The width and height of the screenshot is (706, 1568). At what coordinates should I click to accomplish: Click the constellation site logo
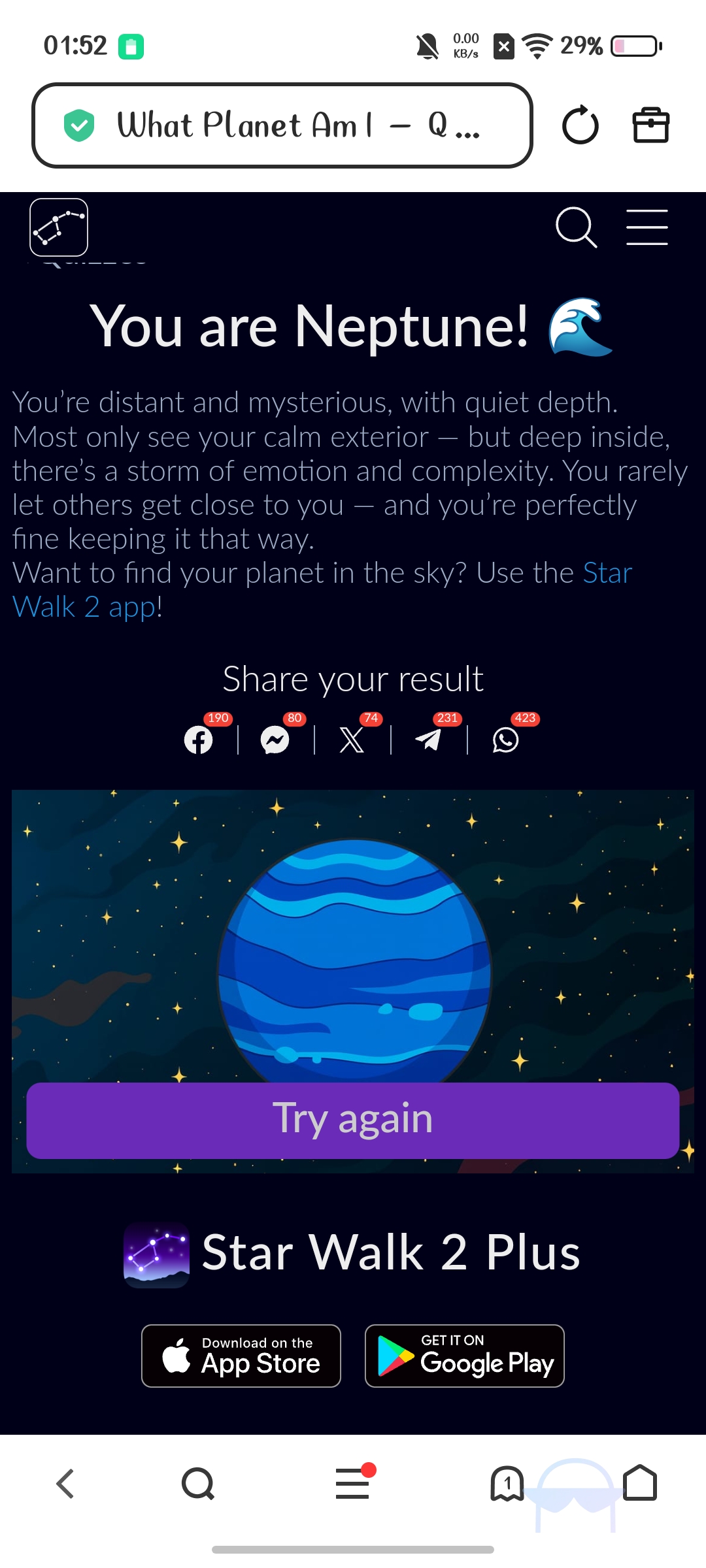(58, 227)
